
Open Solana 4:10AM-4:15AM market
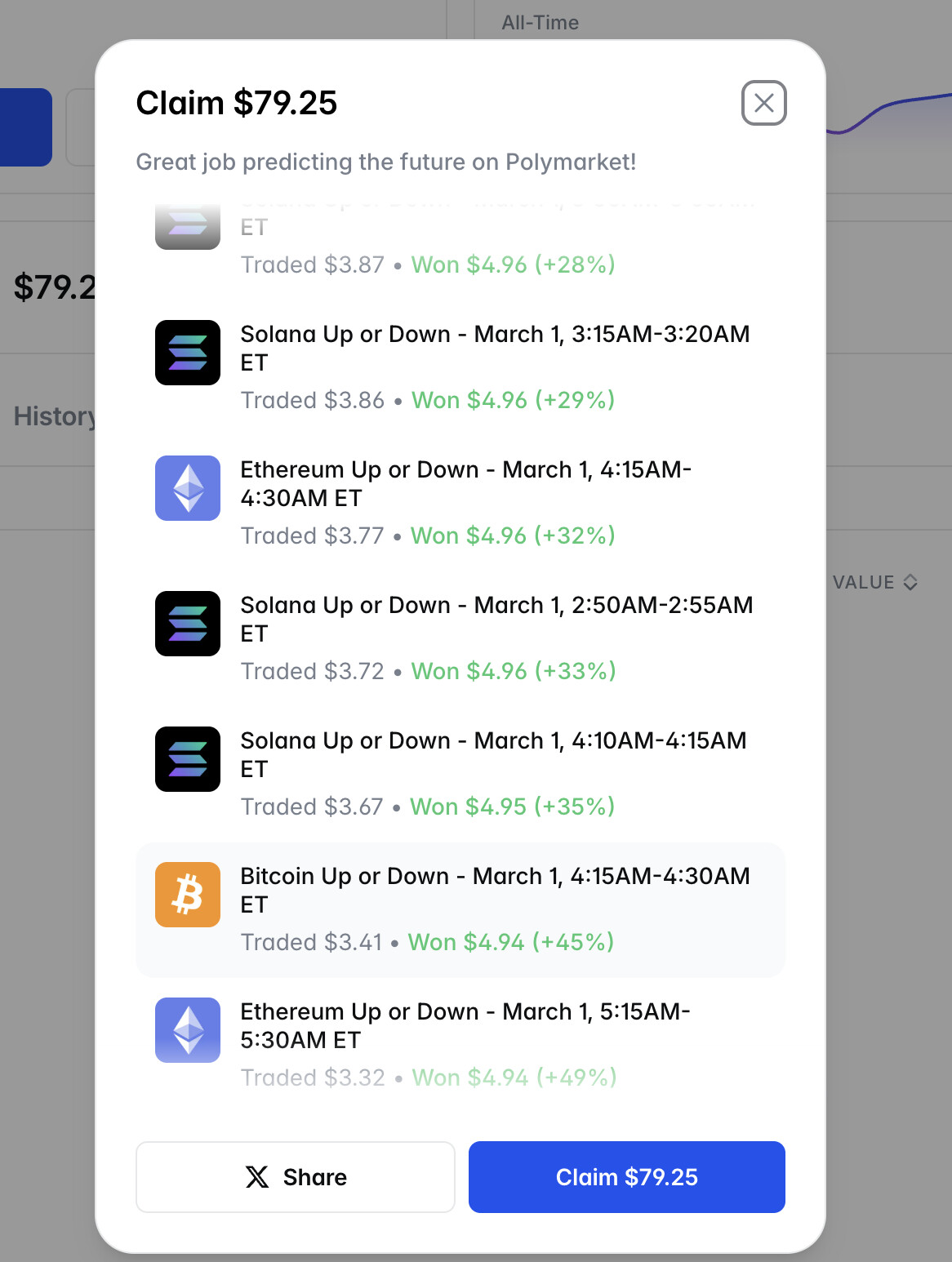492,755
